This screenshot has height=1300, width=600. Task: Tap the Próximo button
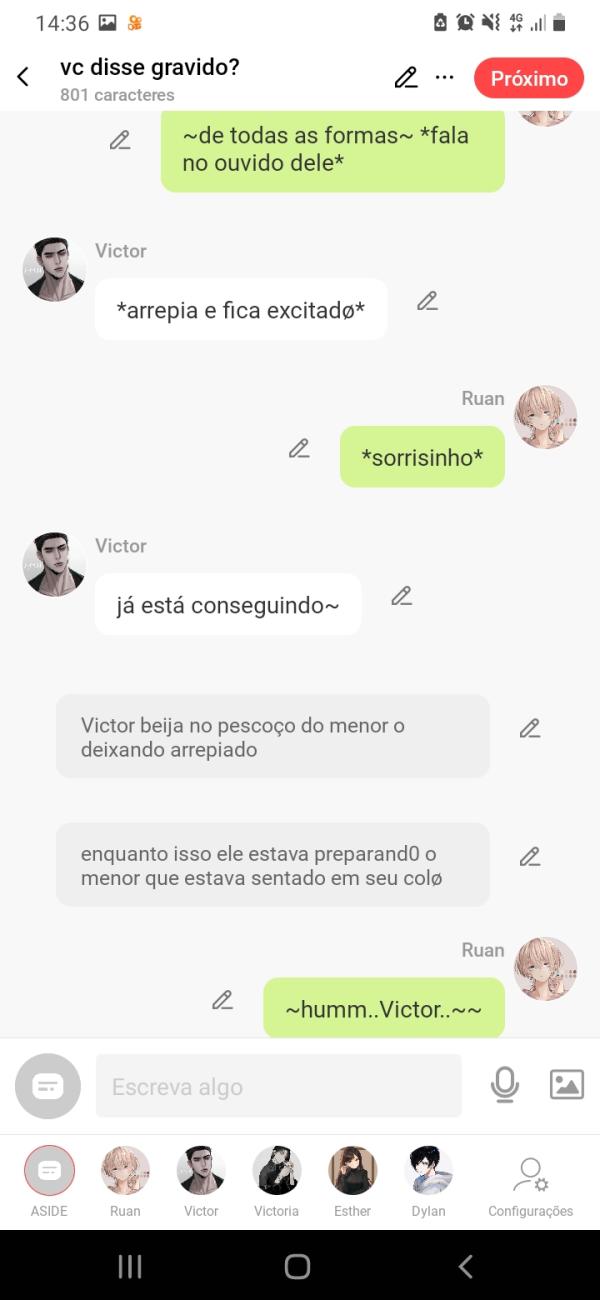tap(529, 78)
